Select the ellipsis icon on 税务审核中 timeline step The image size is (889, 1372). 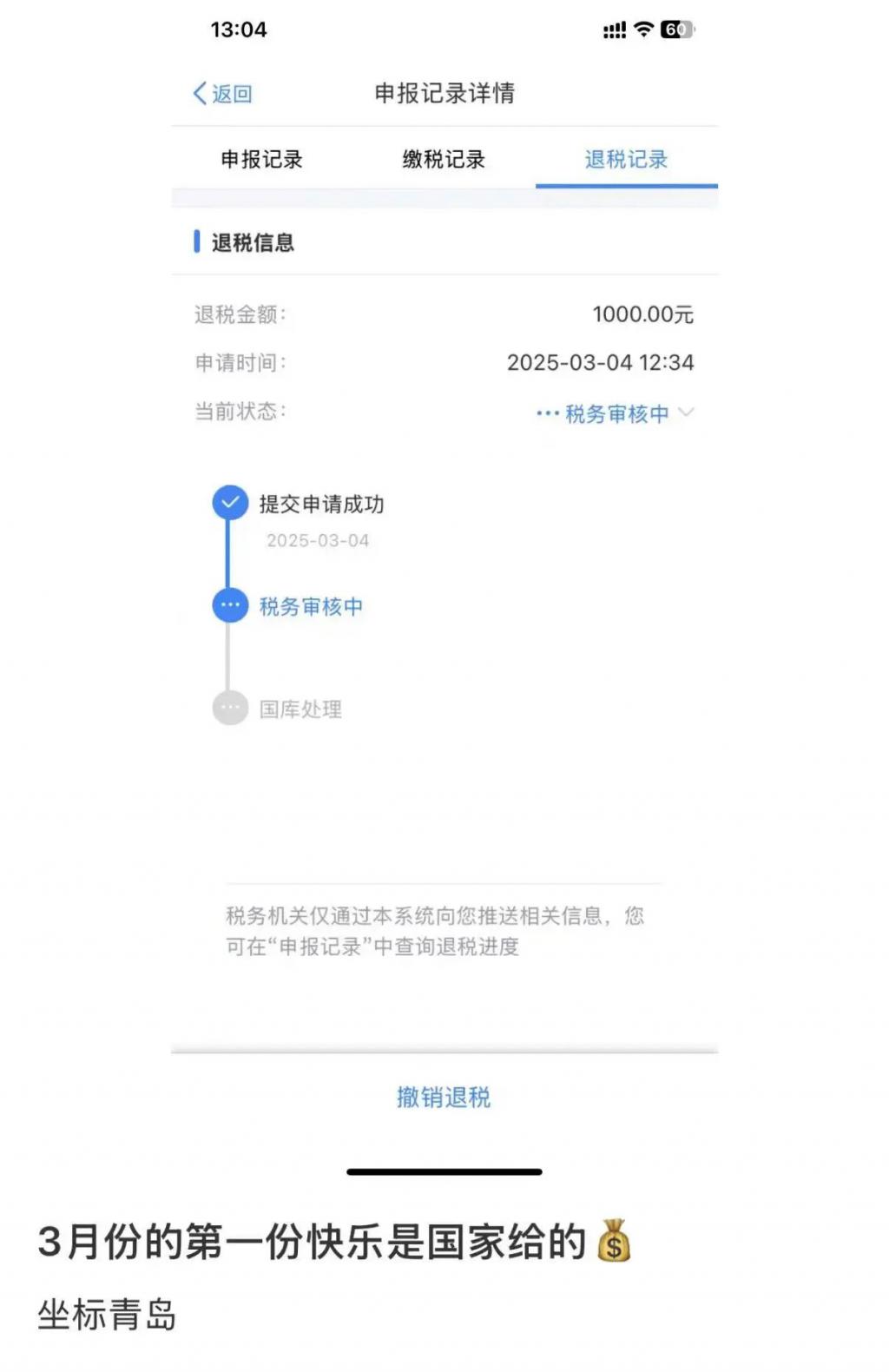pyautogui.click(x=230, y=606)
